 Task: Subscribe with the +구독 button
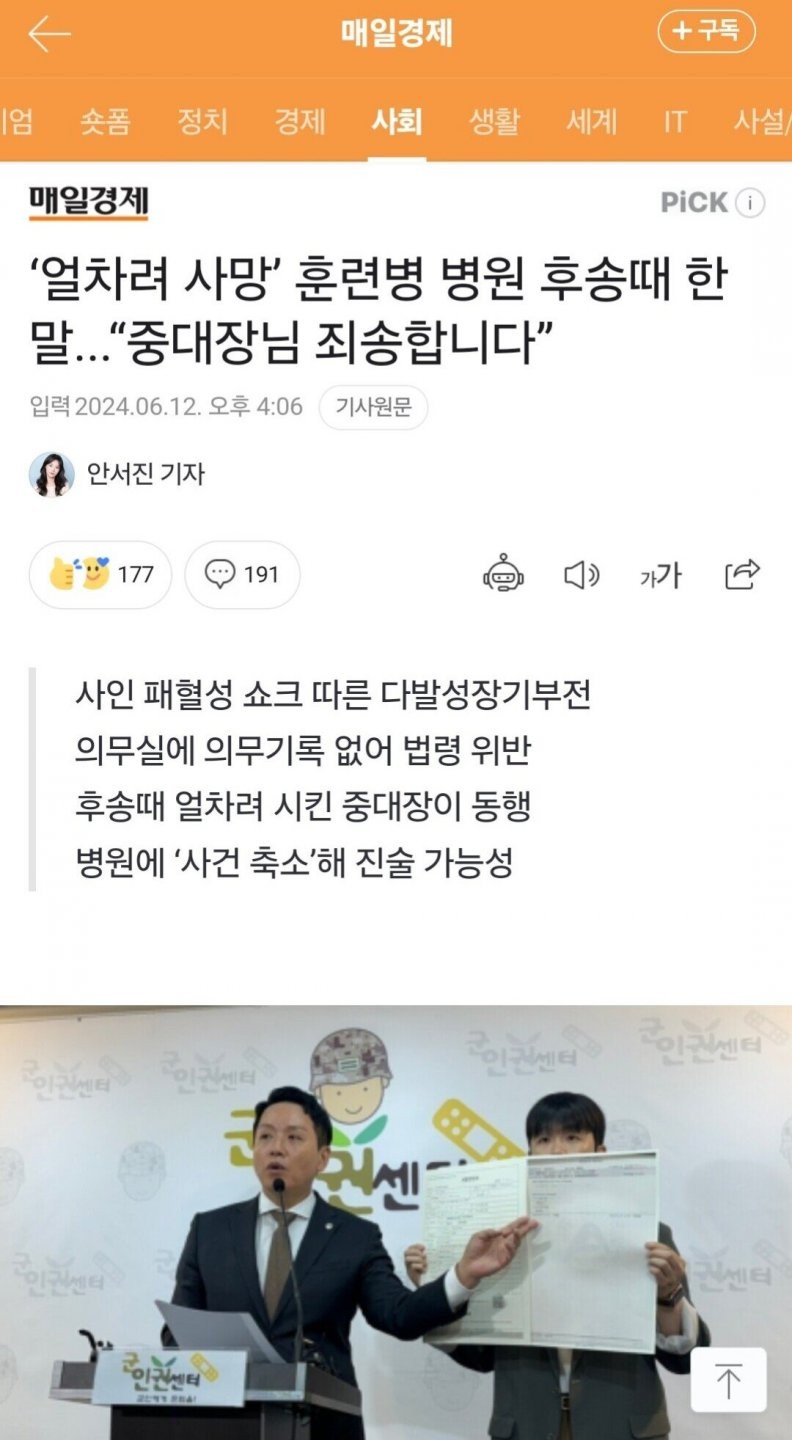(x=706, y=32)
